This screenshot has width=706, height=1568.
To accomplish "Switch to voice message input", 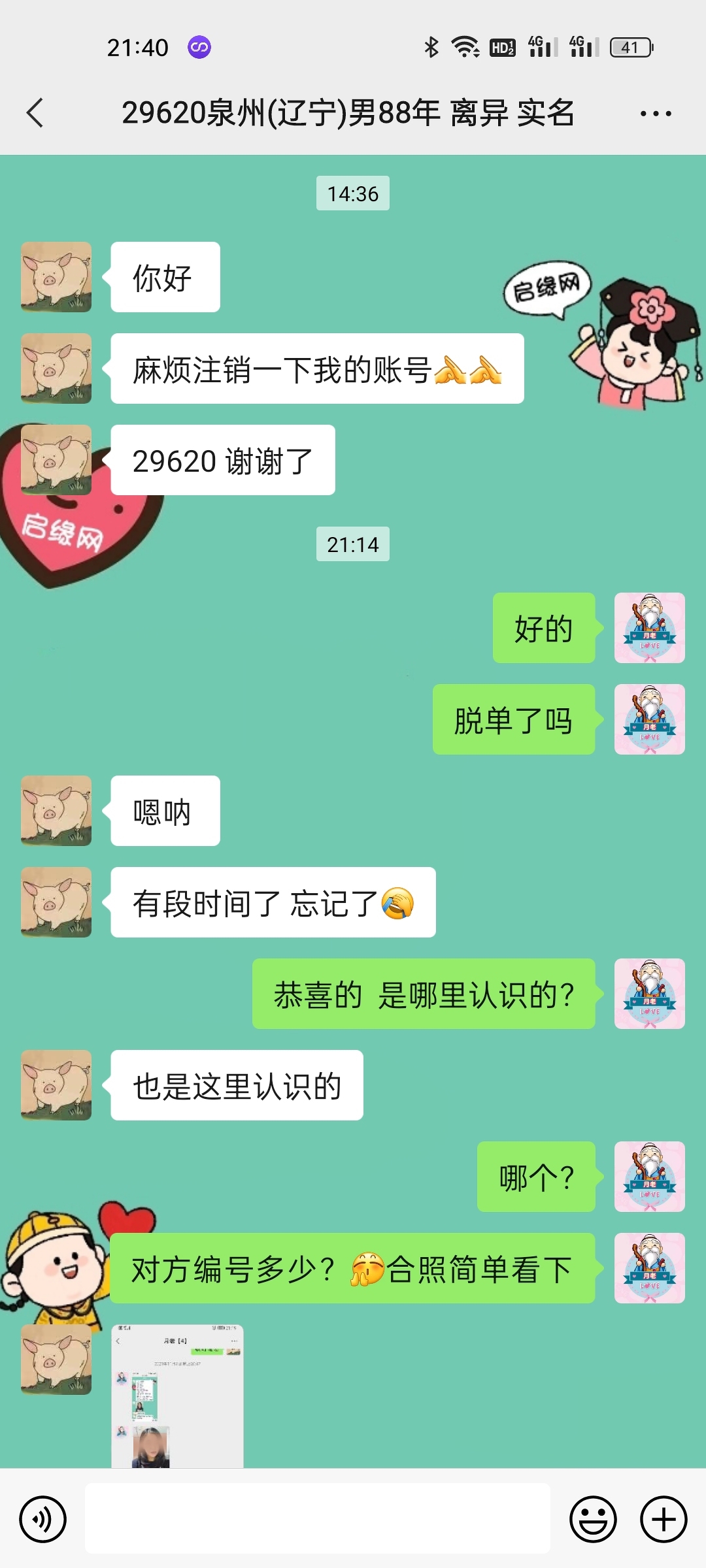I will pyautogui.click(x=43, y=1519).
